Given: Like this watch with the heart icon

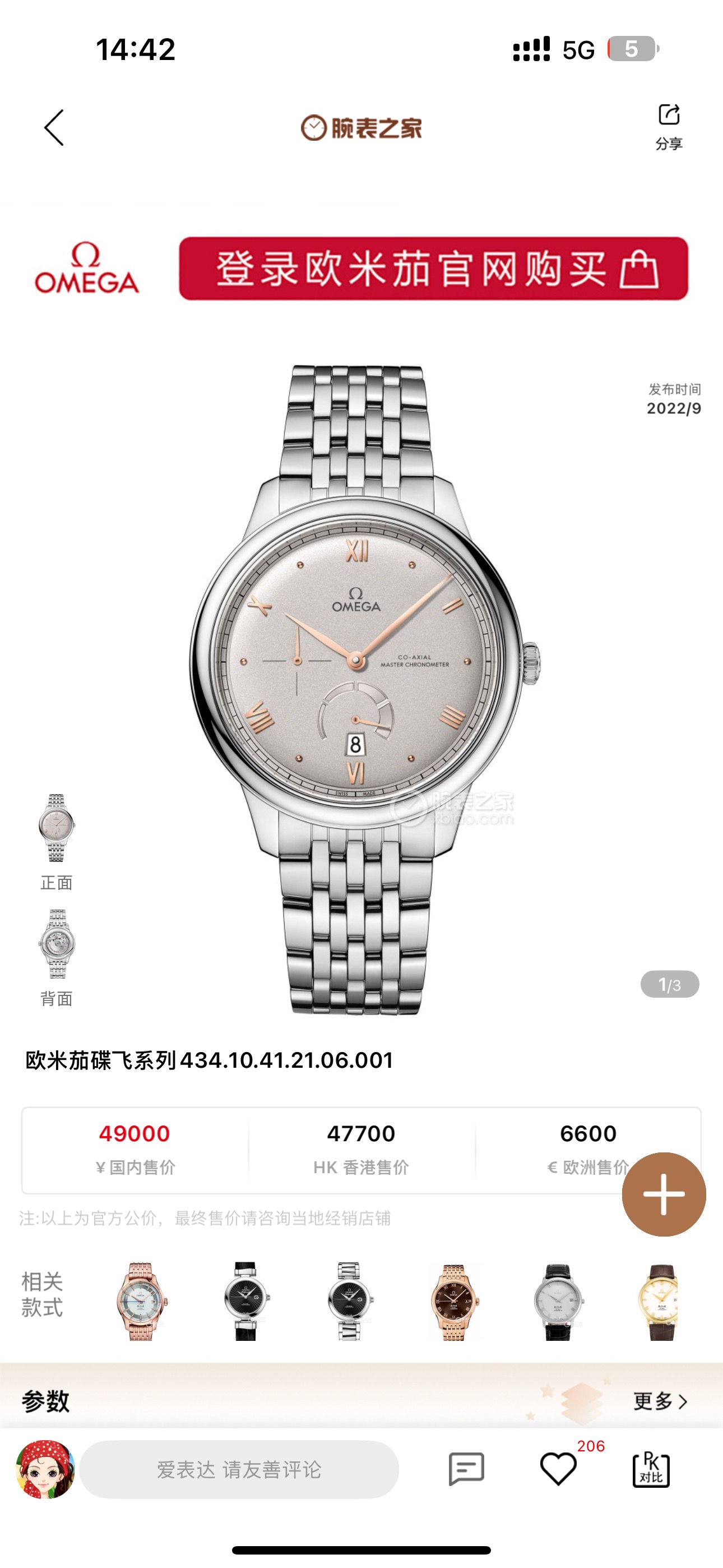Looking at the screenshot, I should 558,1469.
